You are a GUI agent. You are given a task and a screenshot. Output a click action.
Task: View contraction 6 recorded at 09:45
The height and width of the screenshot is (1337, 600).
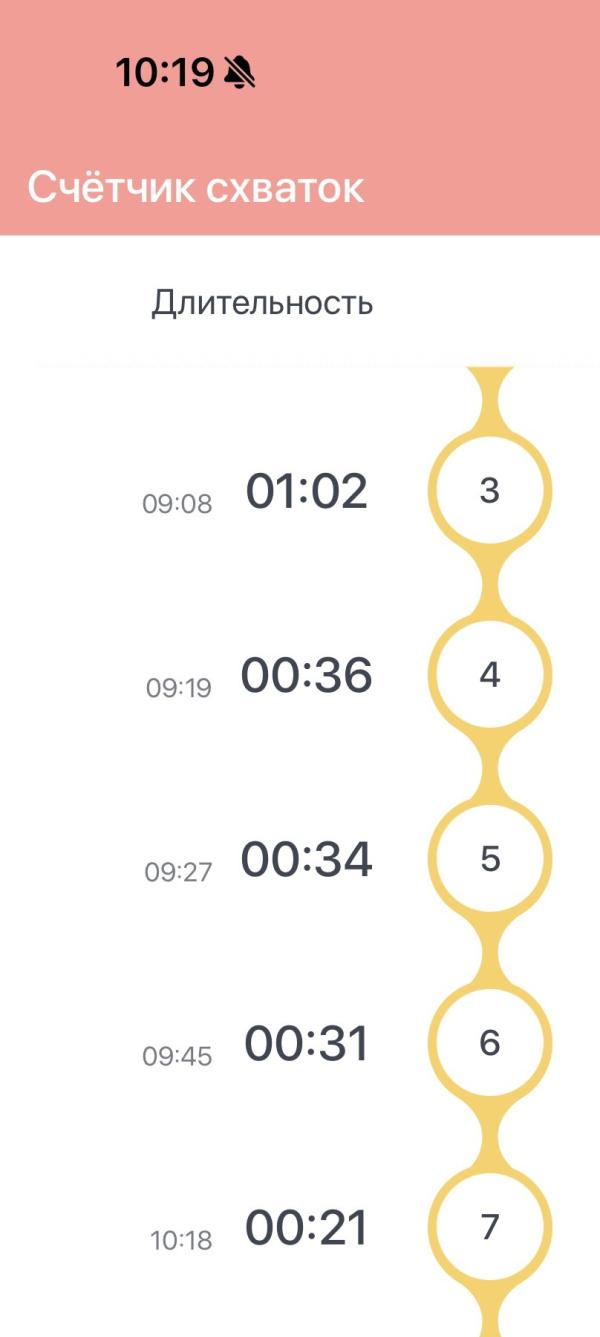pos(489,1043)
